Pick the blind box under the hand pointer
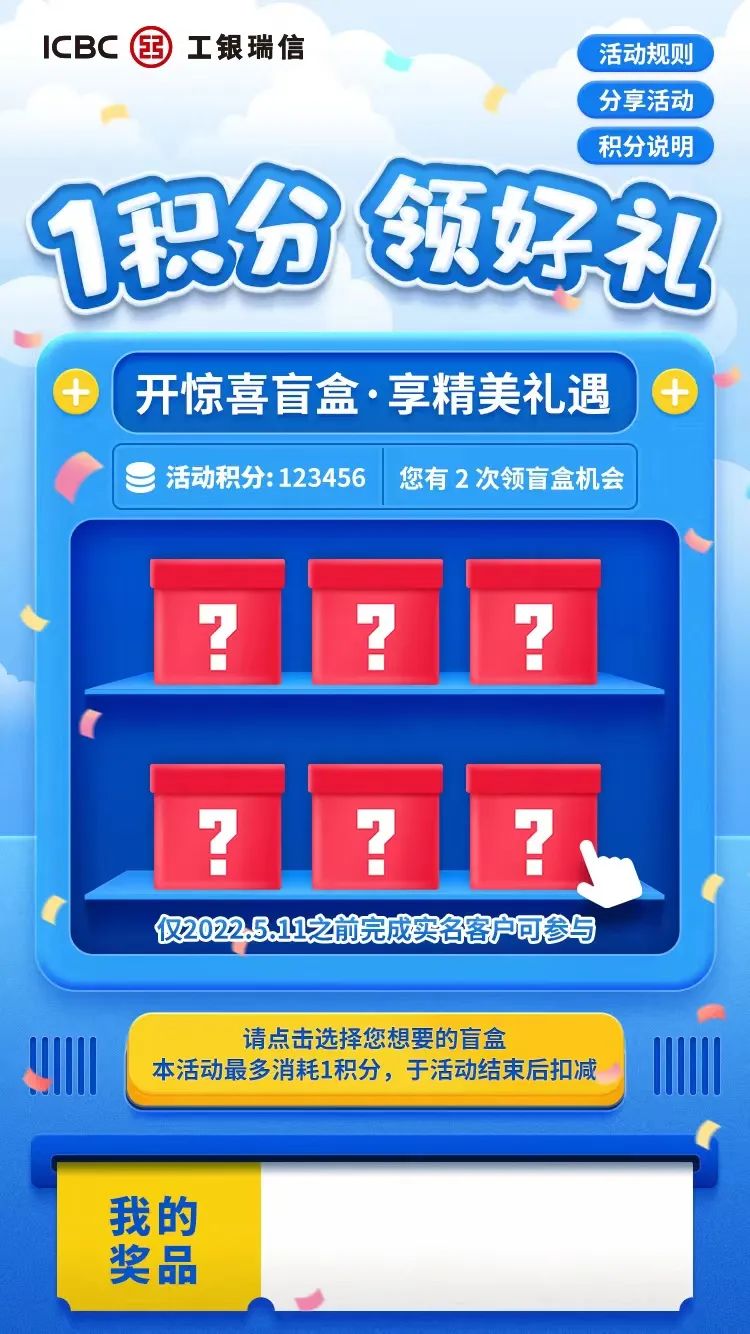Image resolution: width=750 pixels, height=1334 pixels. pos(534,827)
